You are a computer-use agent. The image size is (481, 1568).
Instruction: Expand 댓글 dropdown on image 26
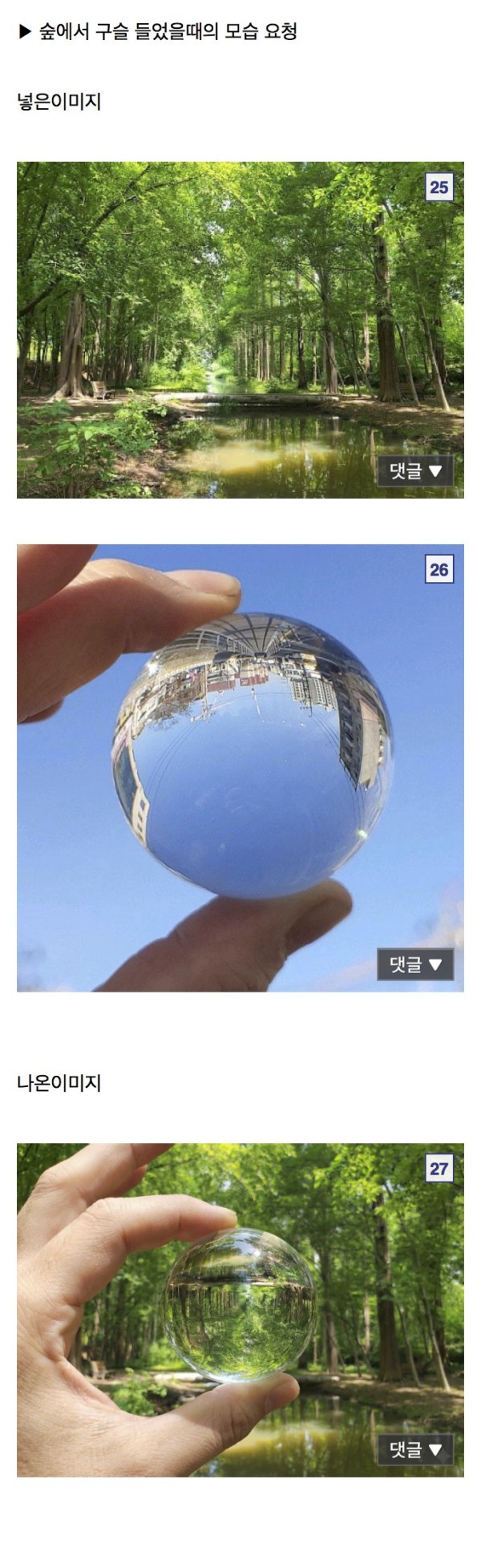click(415, 964)
